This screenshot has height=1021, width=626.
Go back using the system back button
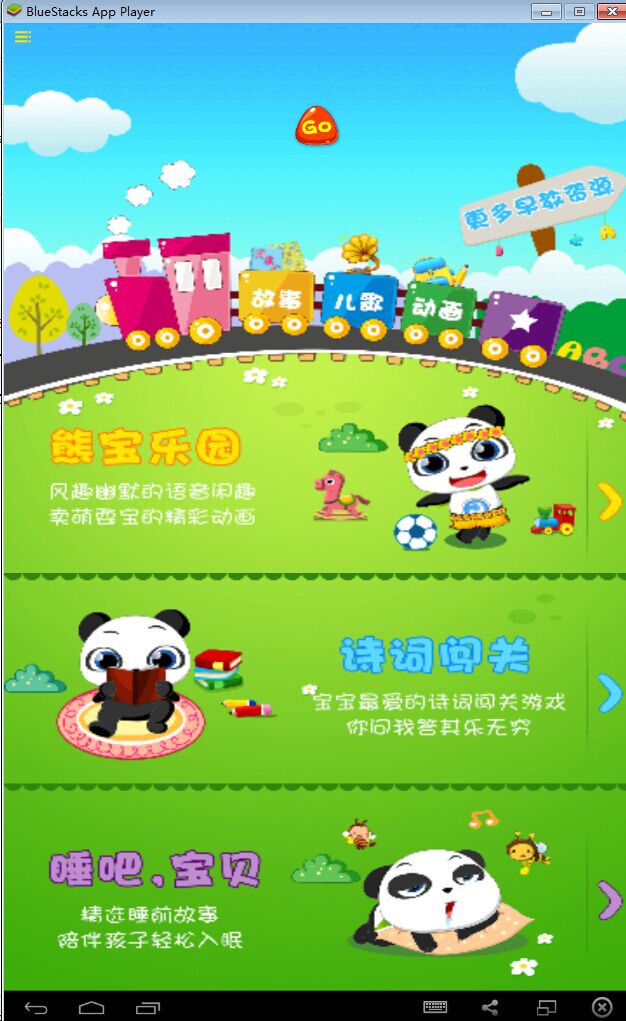pyautogui.click(x=36, y=1006)
